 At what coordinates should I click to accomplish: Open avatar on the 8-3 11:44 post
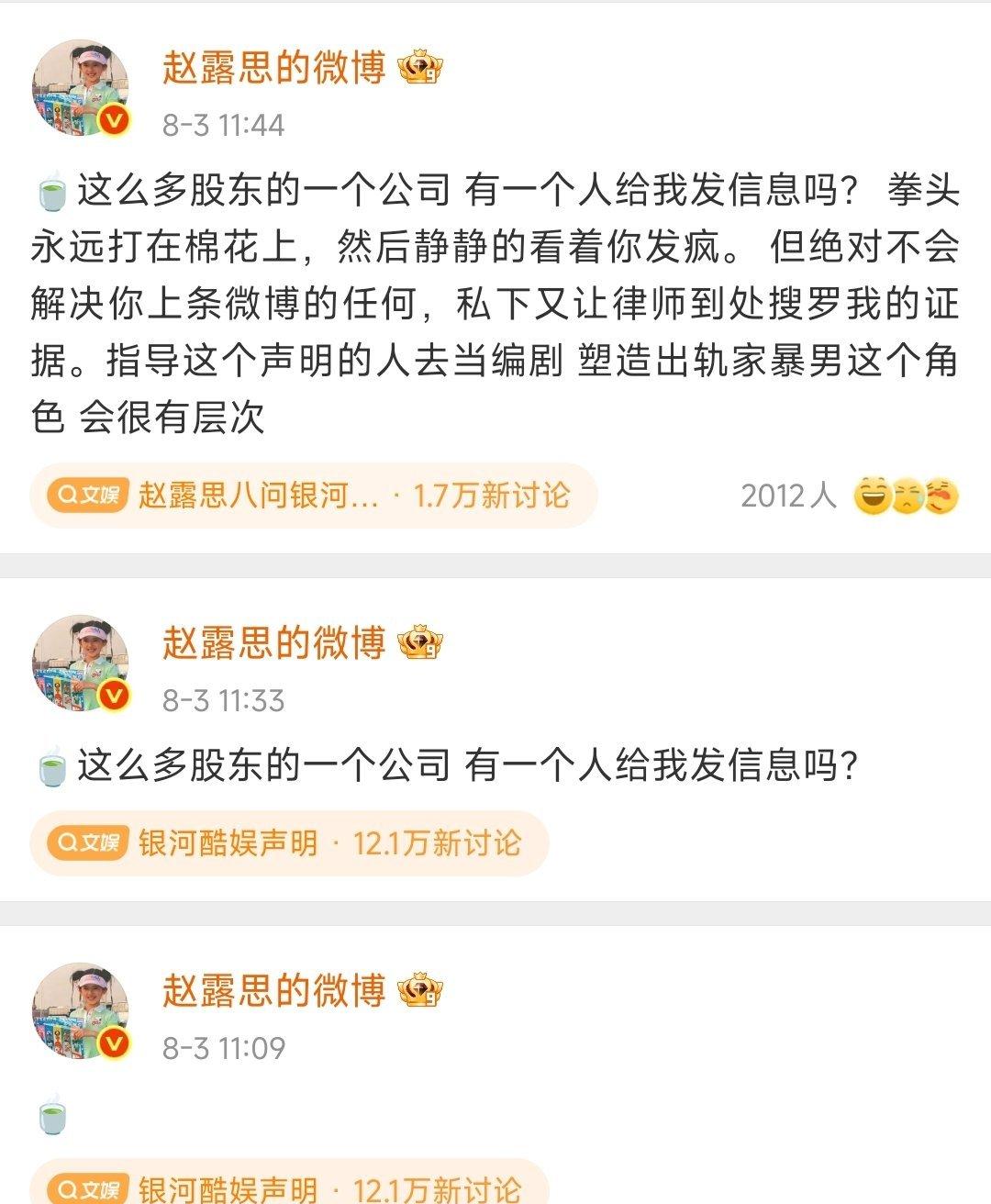coord(81,89)
